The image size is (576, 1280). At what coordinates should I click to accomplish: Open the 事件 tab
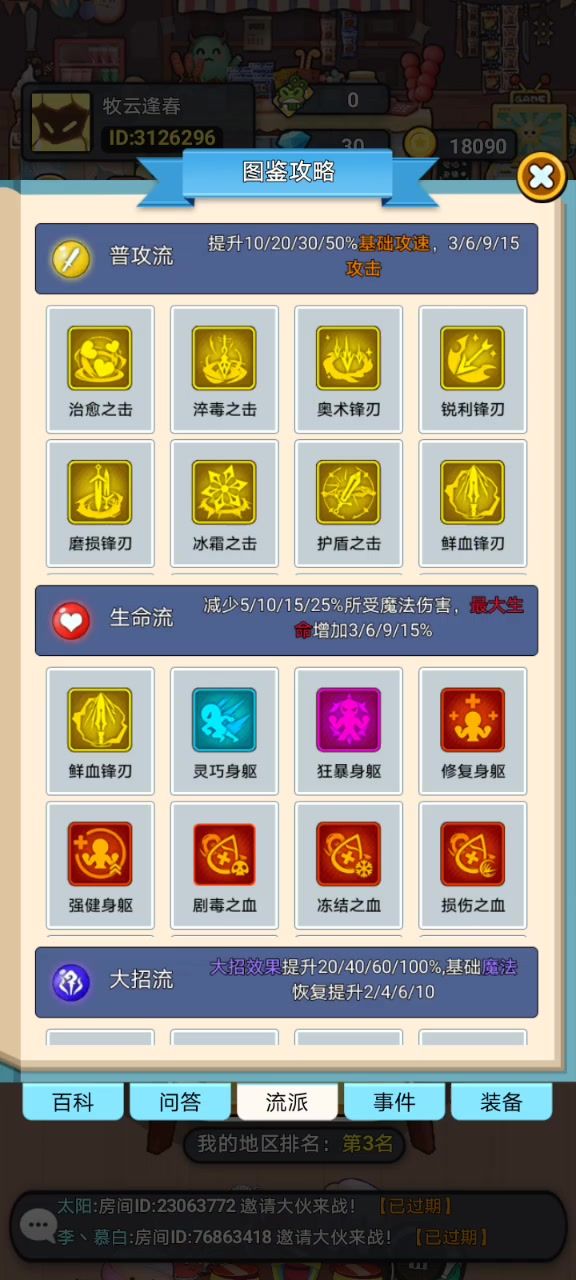click(394, 1102)
